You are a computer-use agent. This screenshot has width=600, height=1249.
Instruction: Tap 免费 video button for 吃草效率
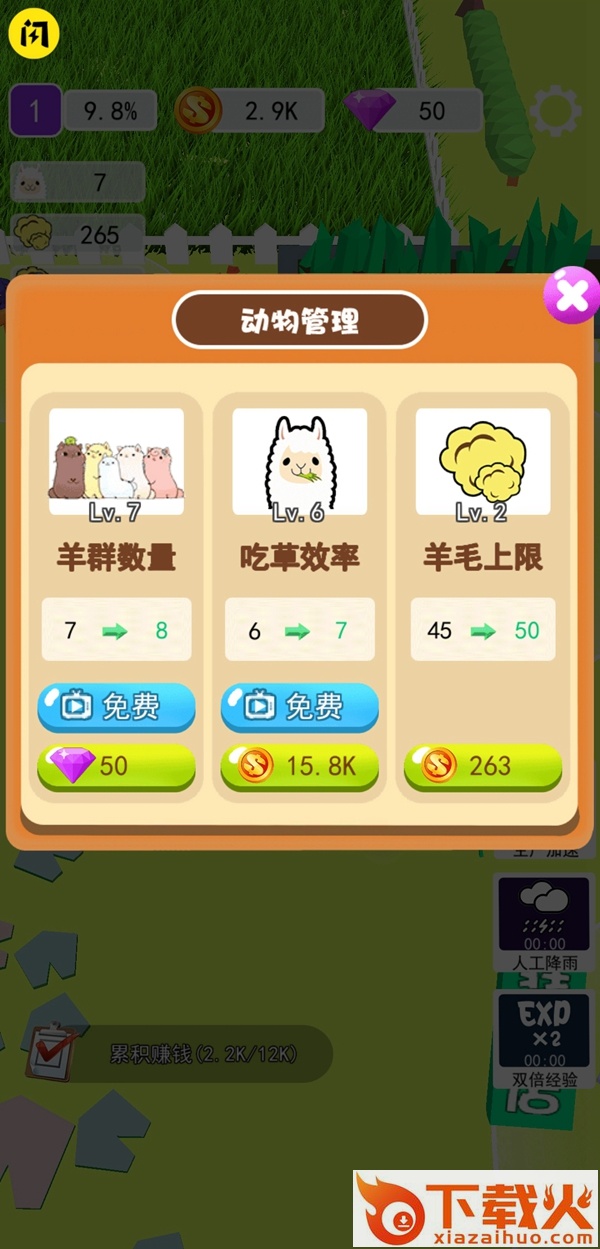(x=299, y=707)
